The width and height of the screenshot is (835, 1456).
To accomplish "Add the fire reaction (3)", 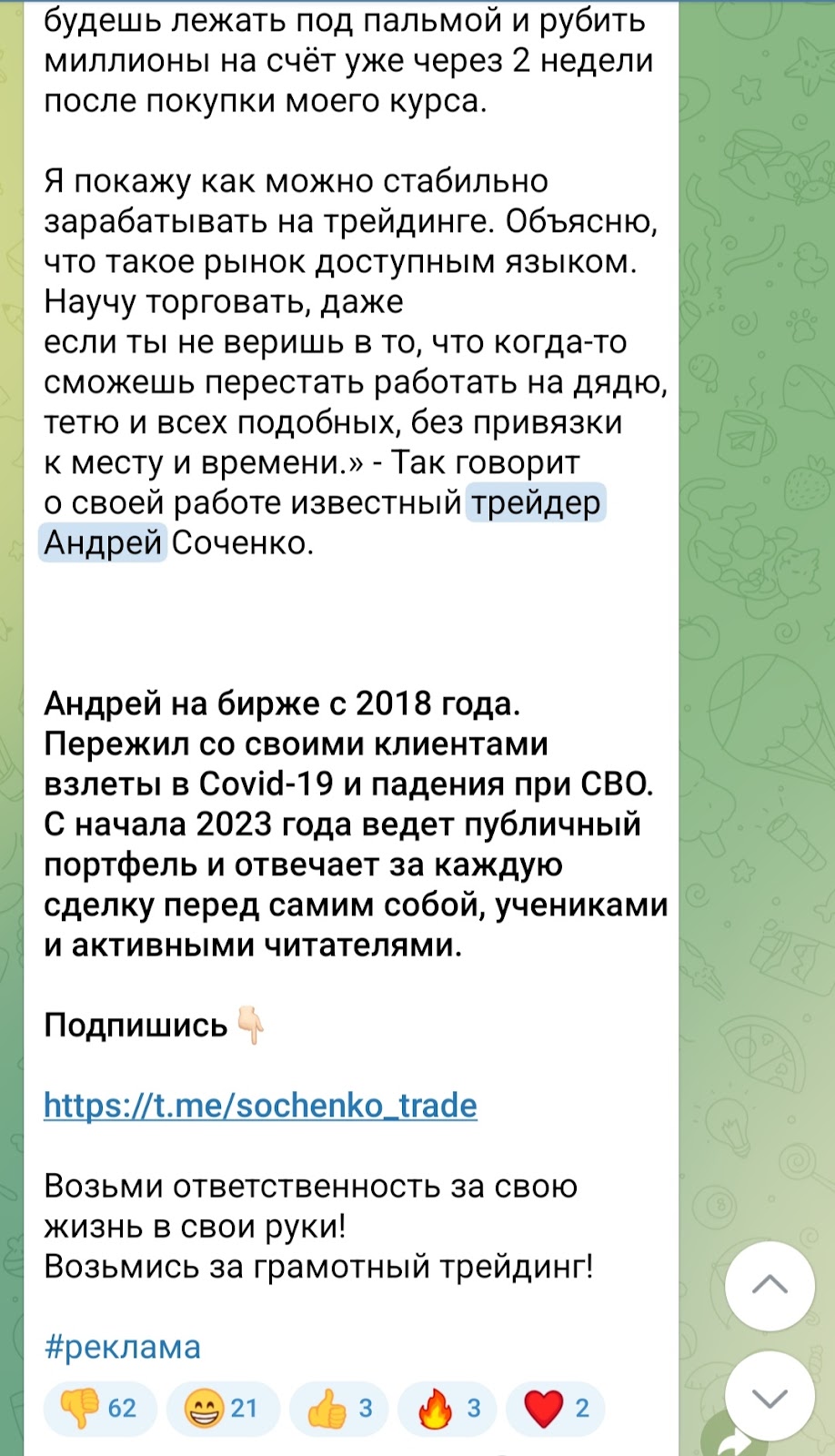I will tap(448, 1409).
